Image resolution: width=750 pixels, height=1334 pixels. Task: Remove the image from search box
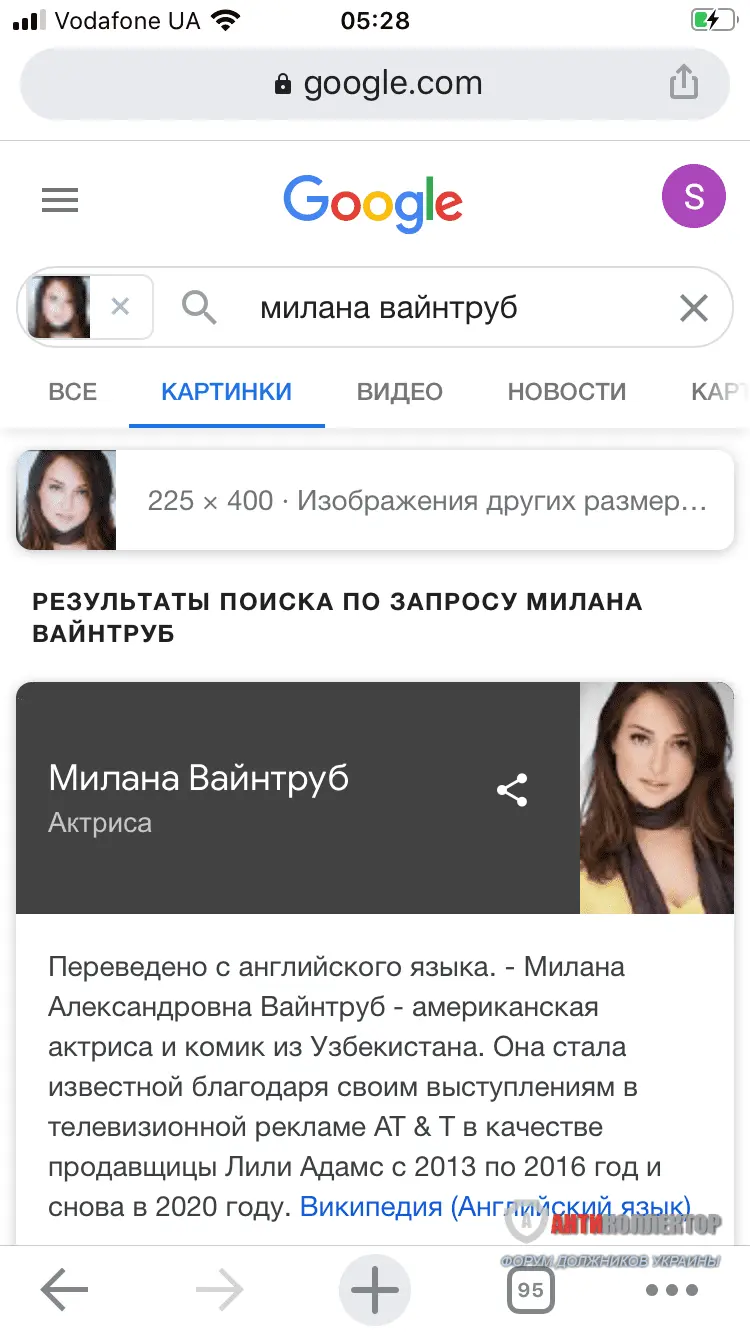pos(120,307)
